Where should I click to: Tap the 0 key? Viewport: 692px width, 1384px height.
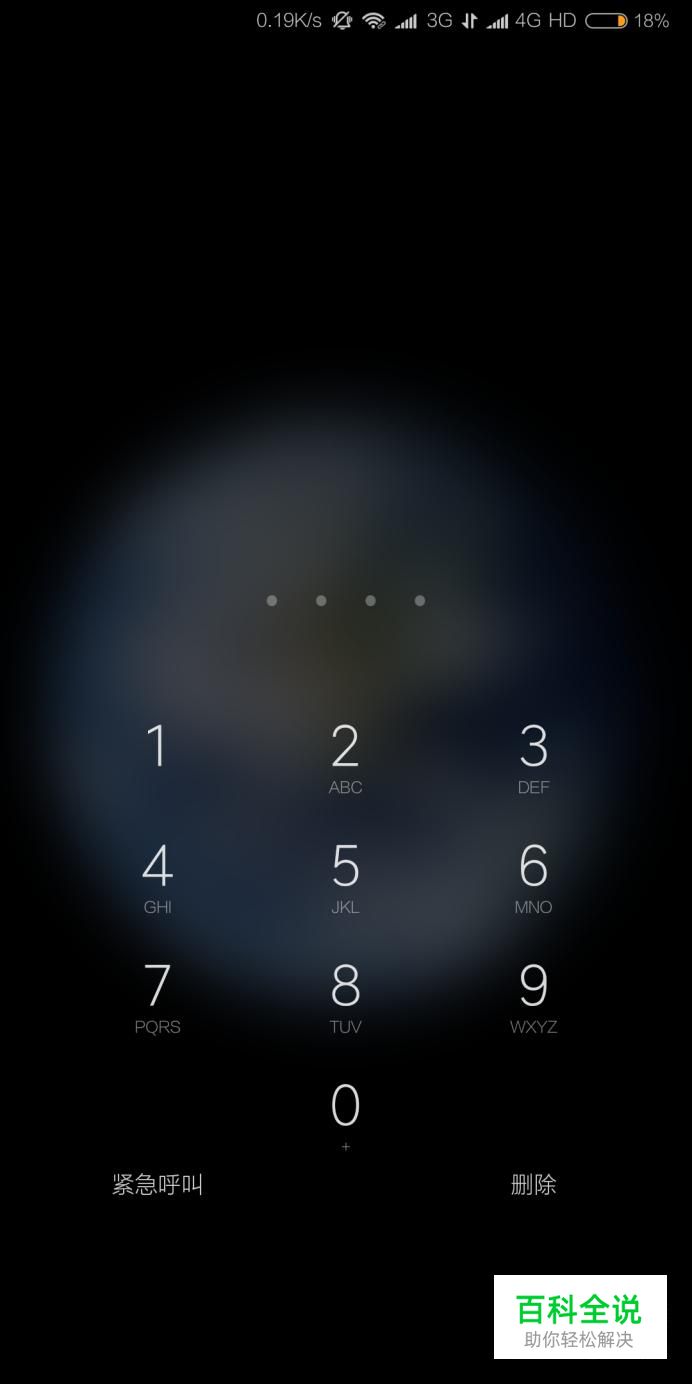click(x=345, y=1115)
